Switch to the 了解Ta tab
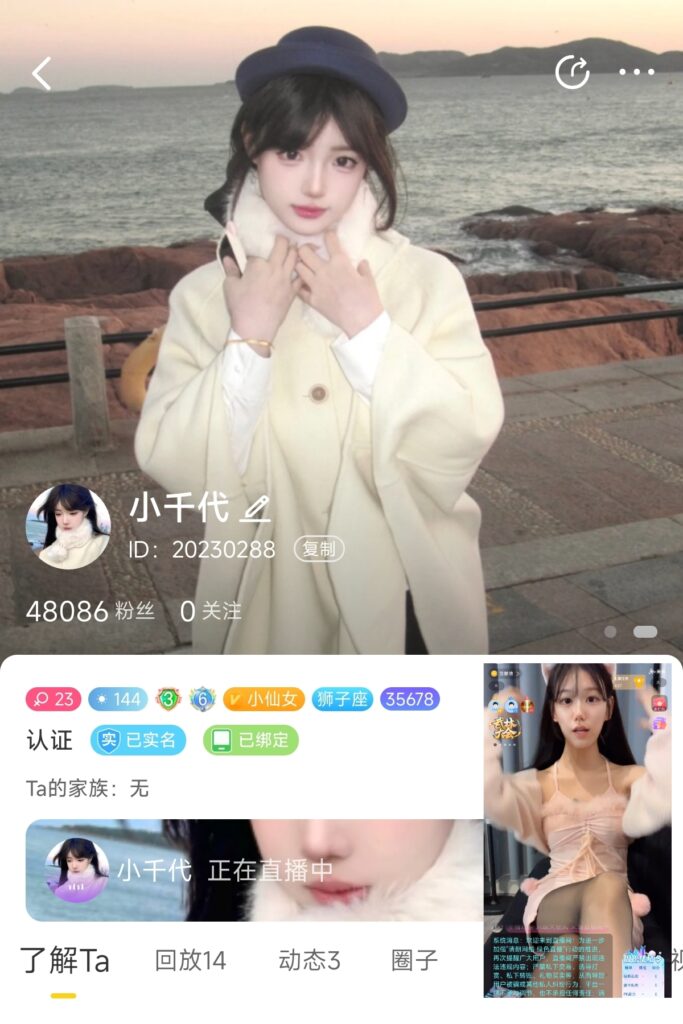This screenshot has height=1024, width=683. pos(64,962)
